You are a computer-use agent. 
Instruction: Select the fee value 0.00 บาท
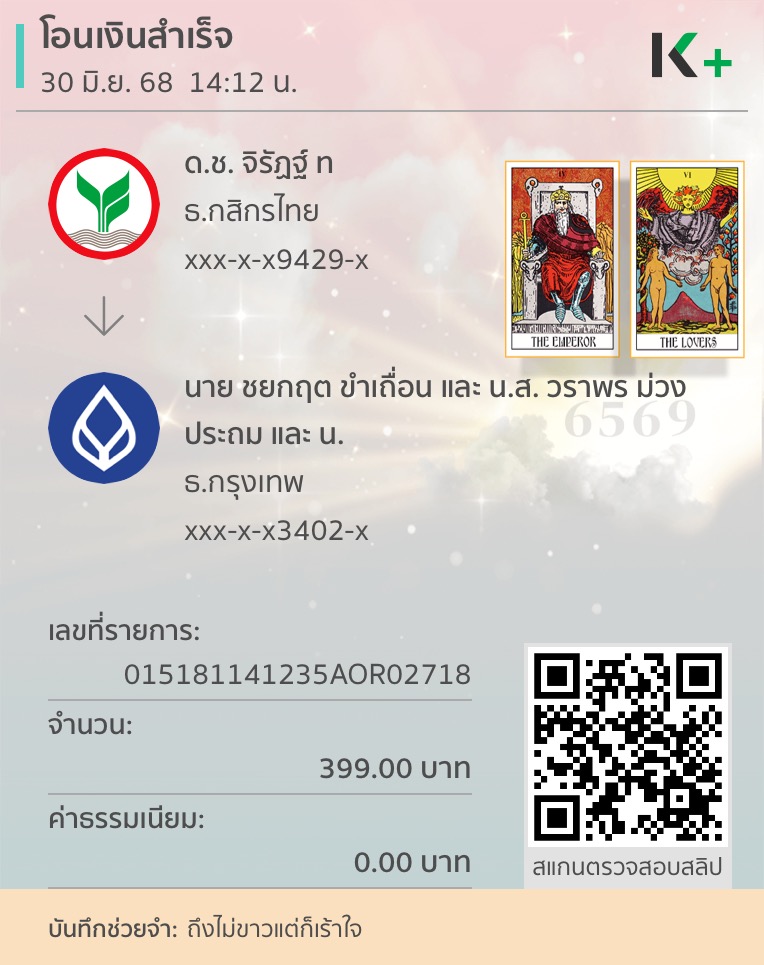(x=414, y=861)
